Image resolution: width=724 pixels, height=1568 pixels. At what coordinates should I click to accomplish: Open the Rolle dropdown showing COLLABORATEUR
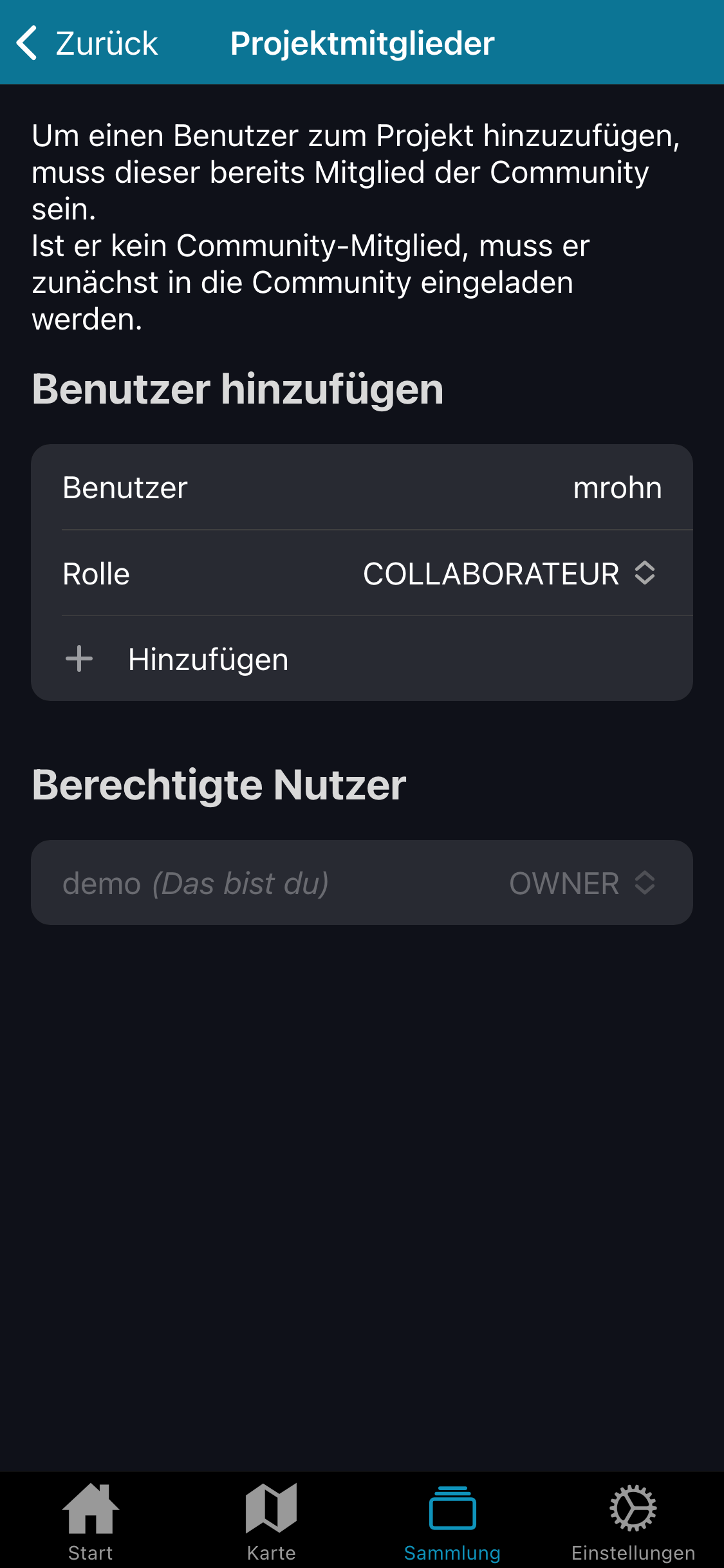point(509,574)
